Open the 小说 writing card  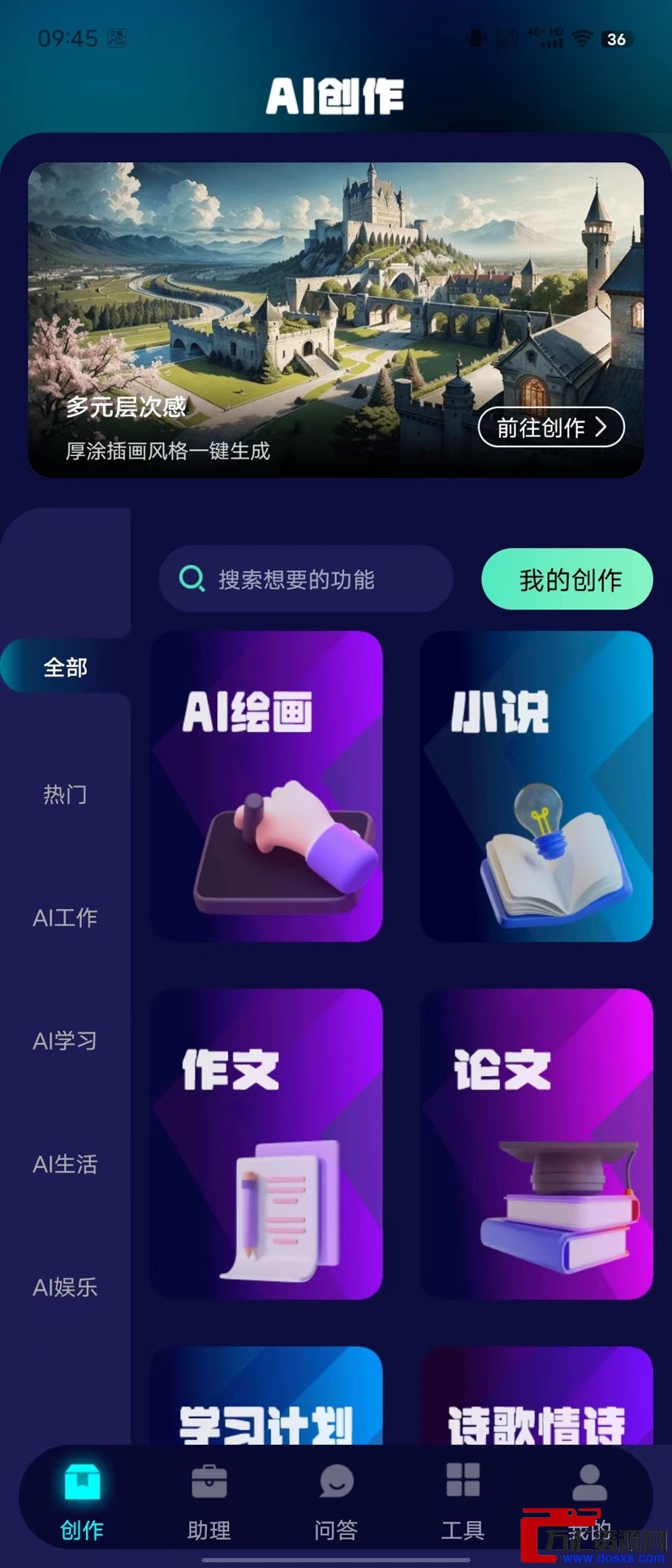click(536, 786)
